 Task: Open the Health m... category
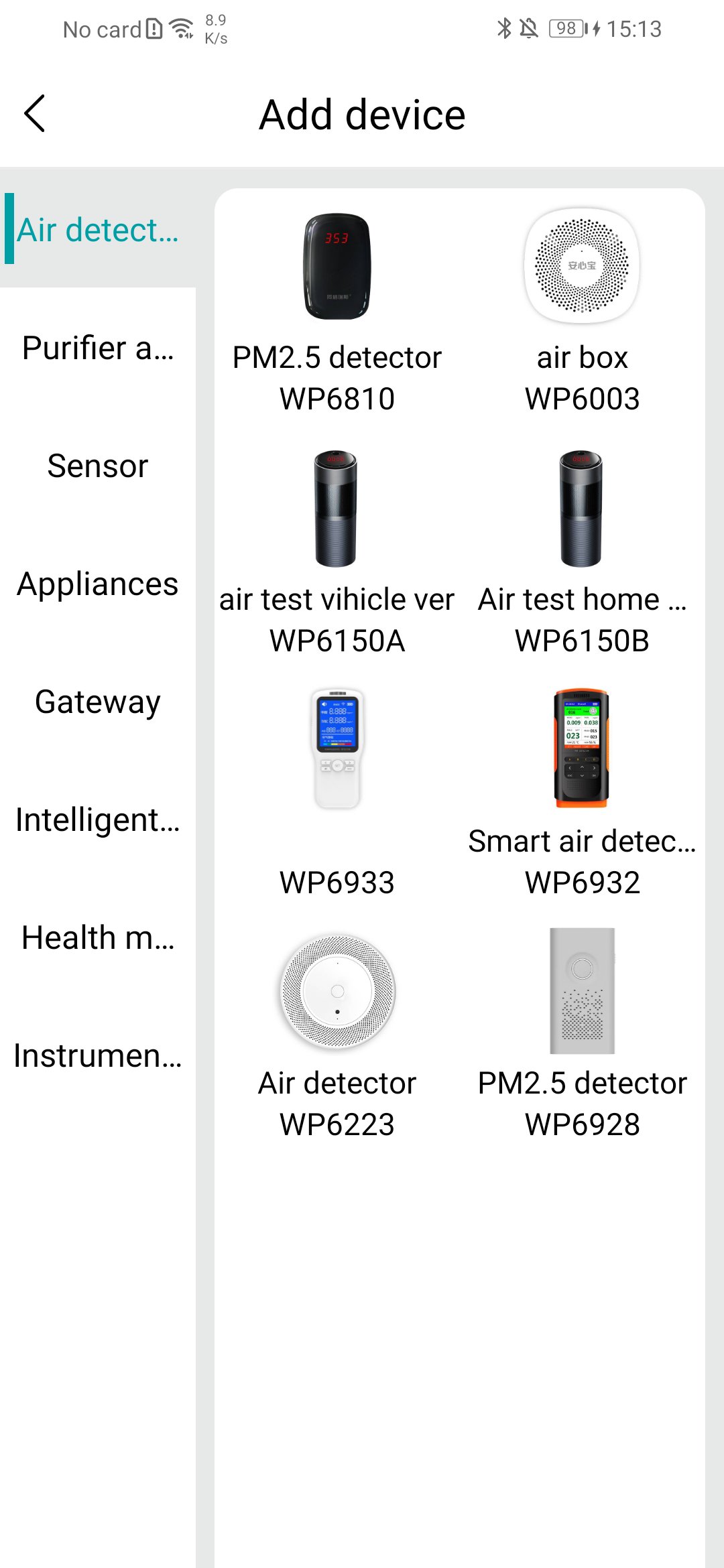coord(98,937)
